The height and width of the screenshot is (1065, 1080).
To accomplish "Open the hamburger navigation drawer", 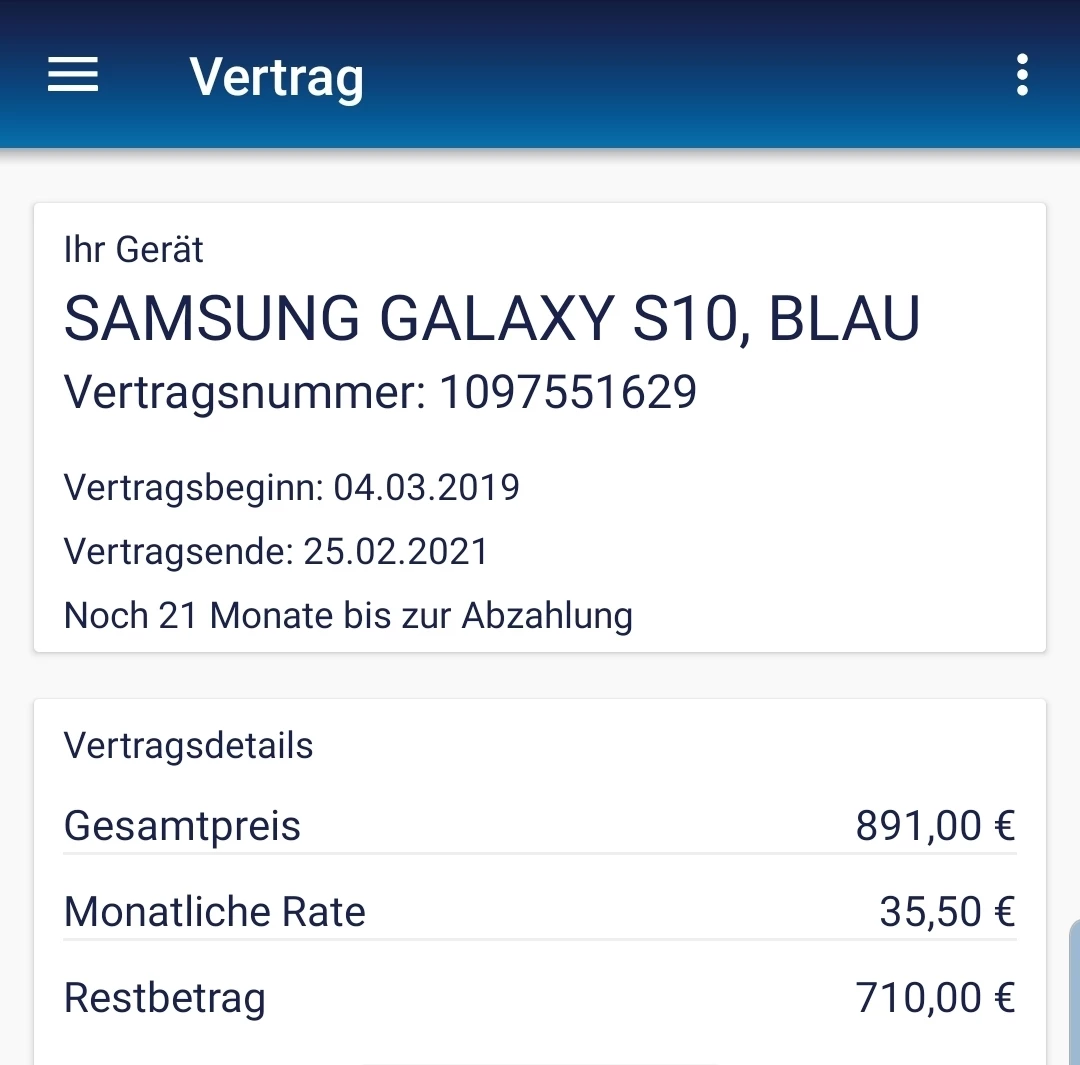I will point(73,75).
